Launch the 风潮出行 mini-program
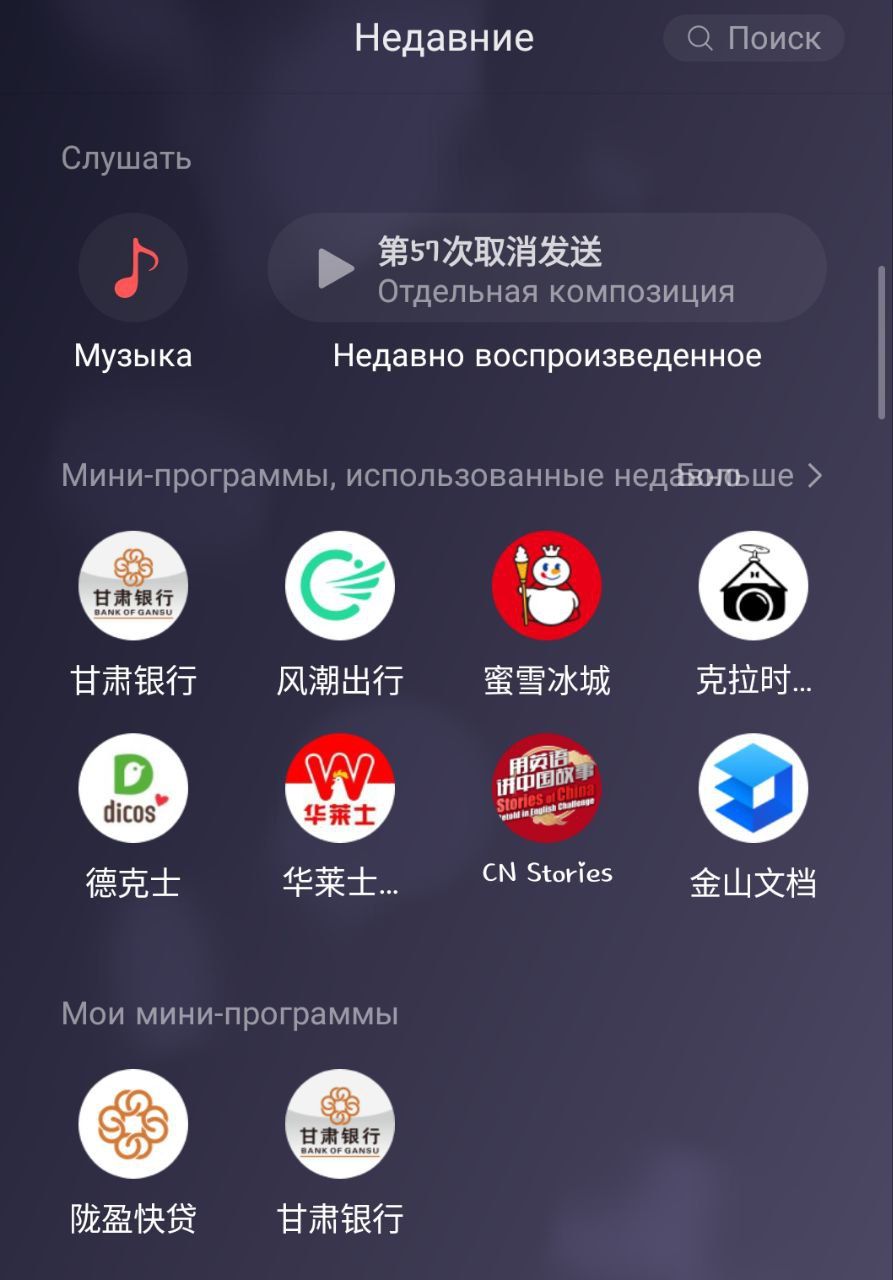Image resolution: width=893 pixels, height=1280 pixels. click(340, 586)
